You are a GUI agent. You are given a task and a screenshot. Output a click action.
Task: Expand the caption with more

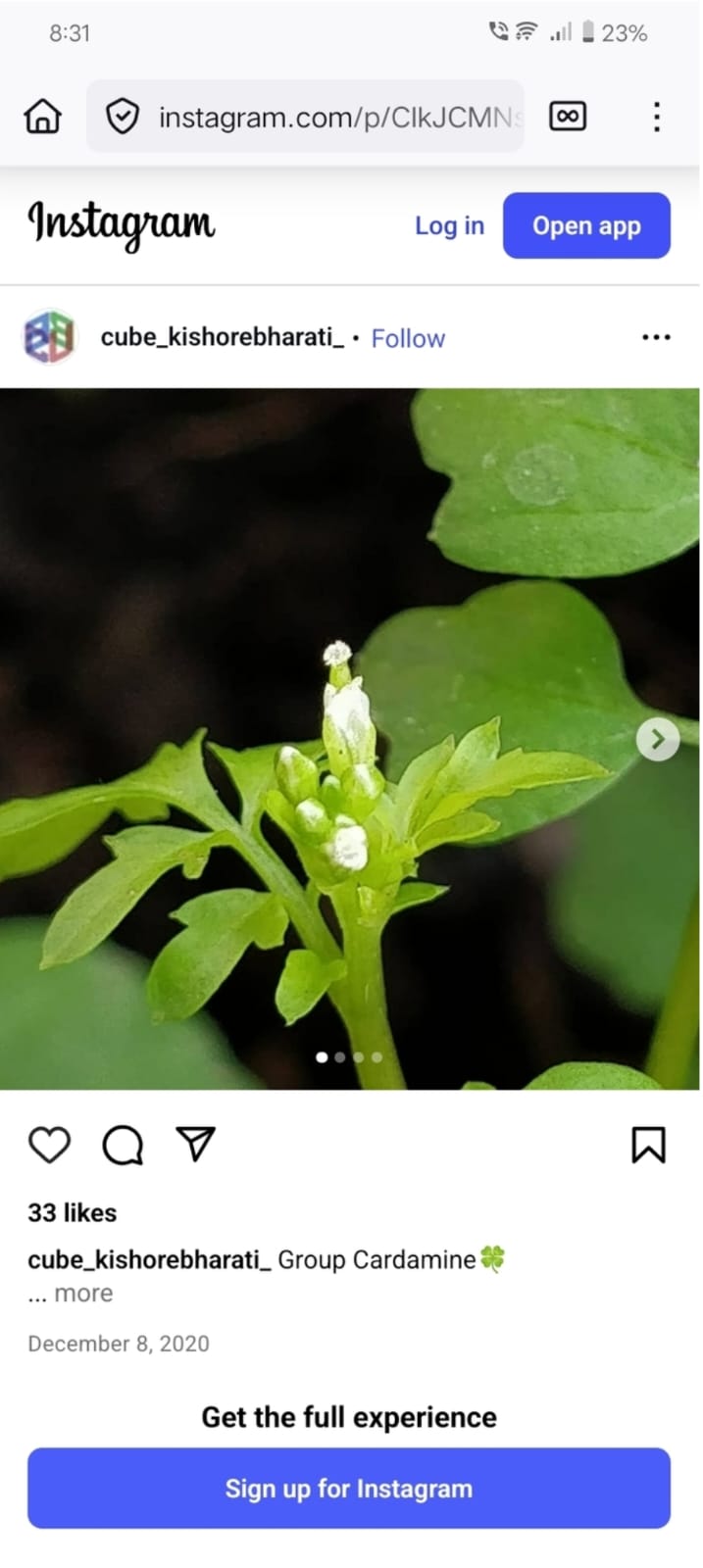82,1294
